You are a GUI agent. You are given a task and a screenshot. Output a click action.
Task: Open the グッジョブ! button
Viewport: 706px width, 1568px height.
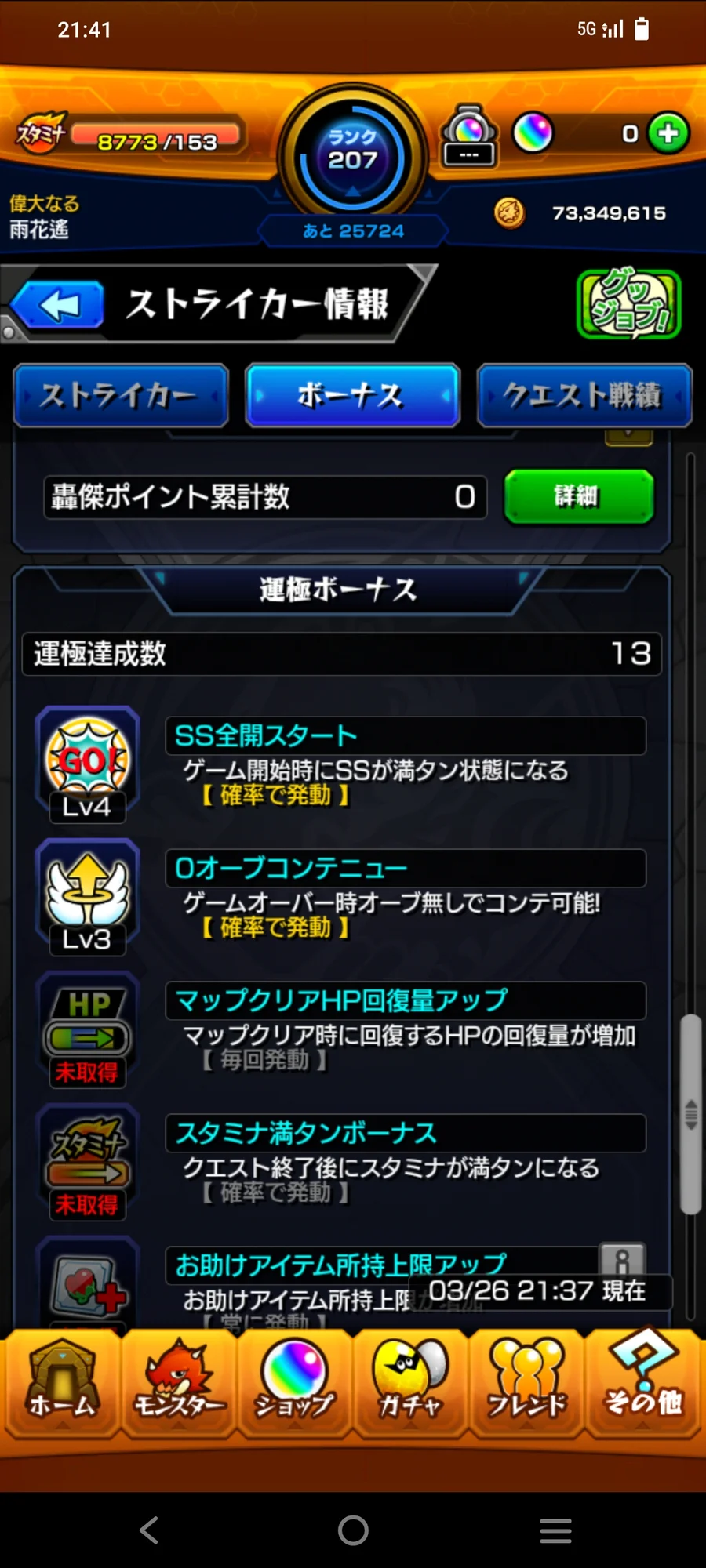coord(628,304)
